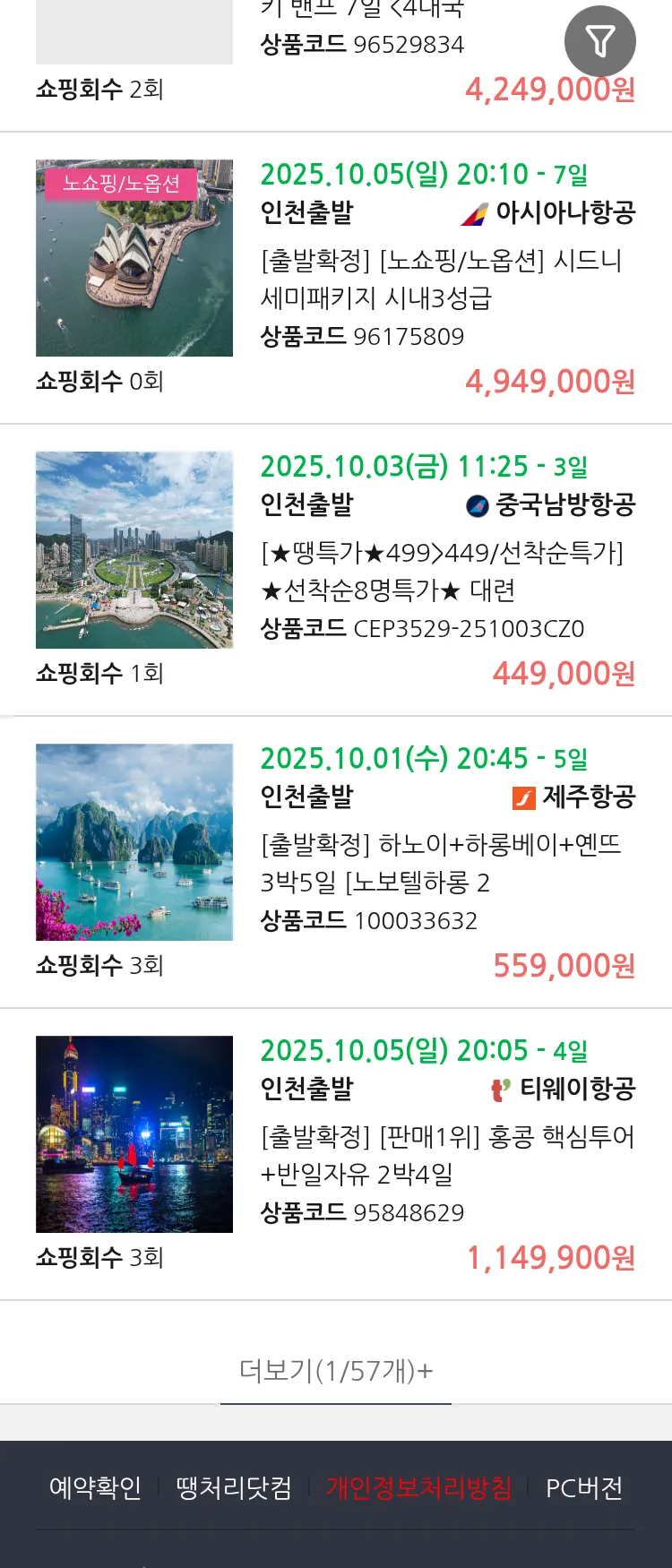
Task: Open the floating filter button
Action: tap(599, 41)
